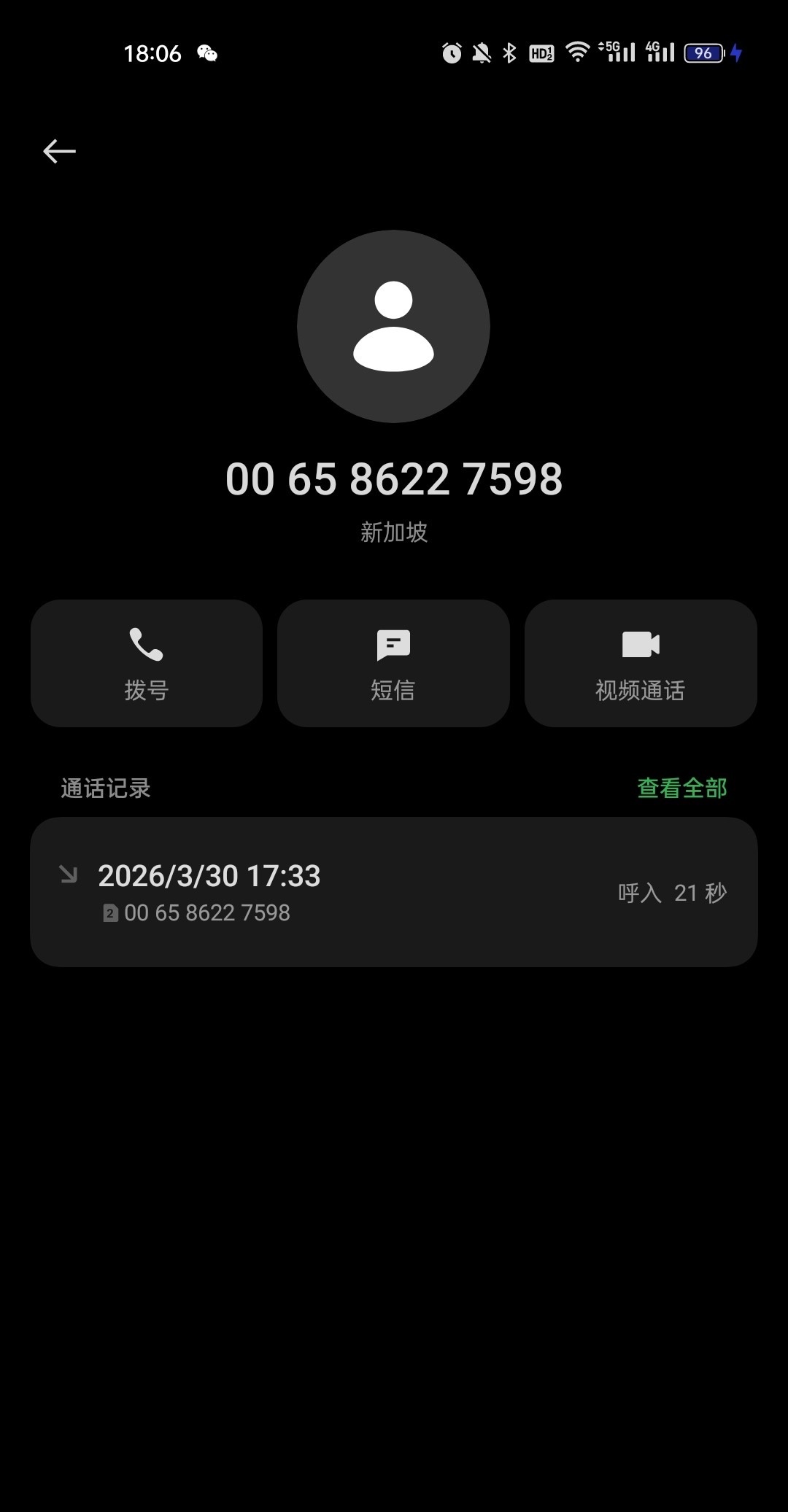788x1512 pixels.
Task: Send a text via 短信 button
Action: (393, 663)
